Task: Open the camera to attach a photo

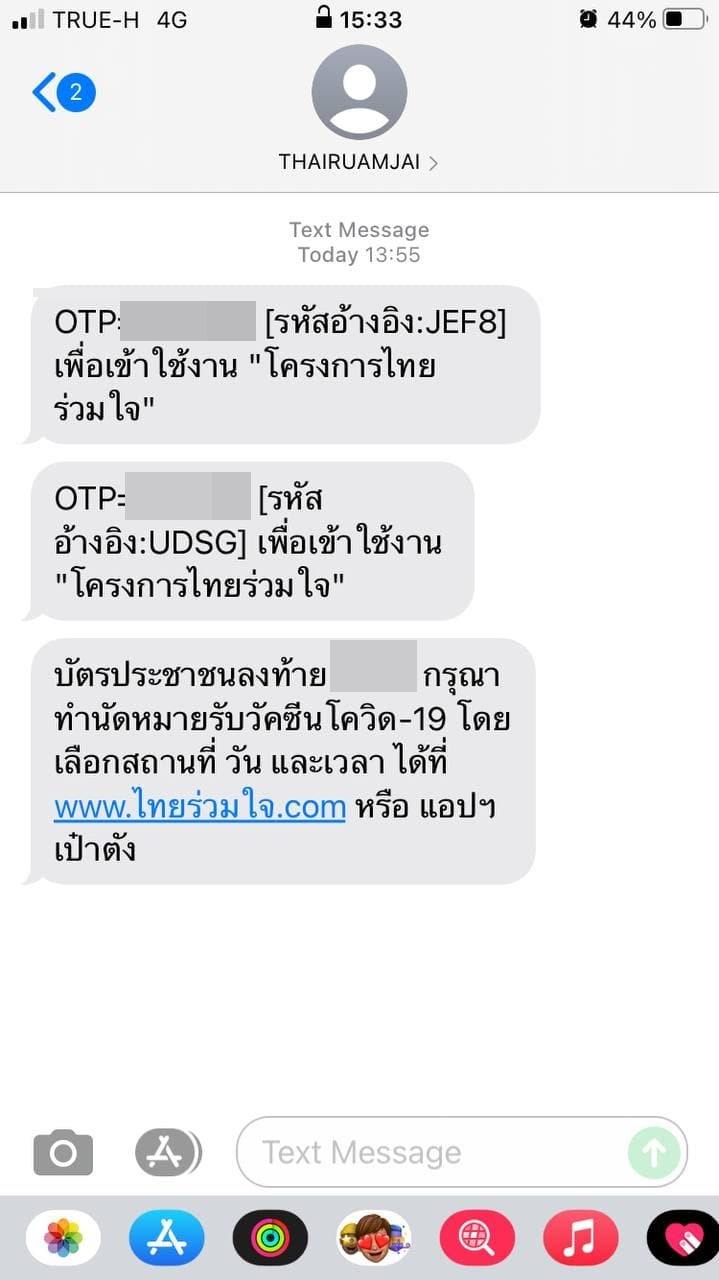Action: [x=63, y=1153]
